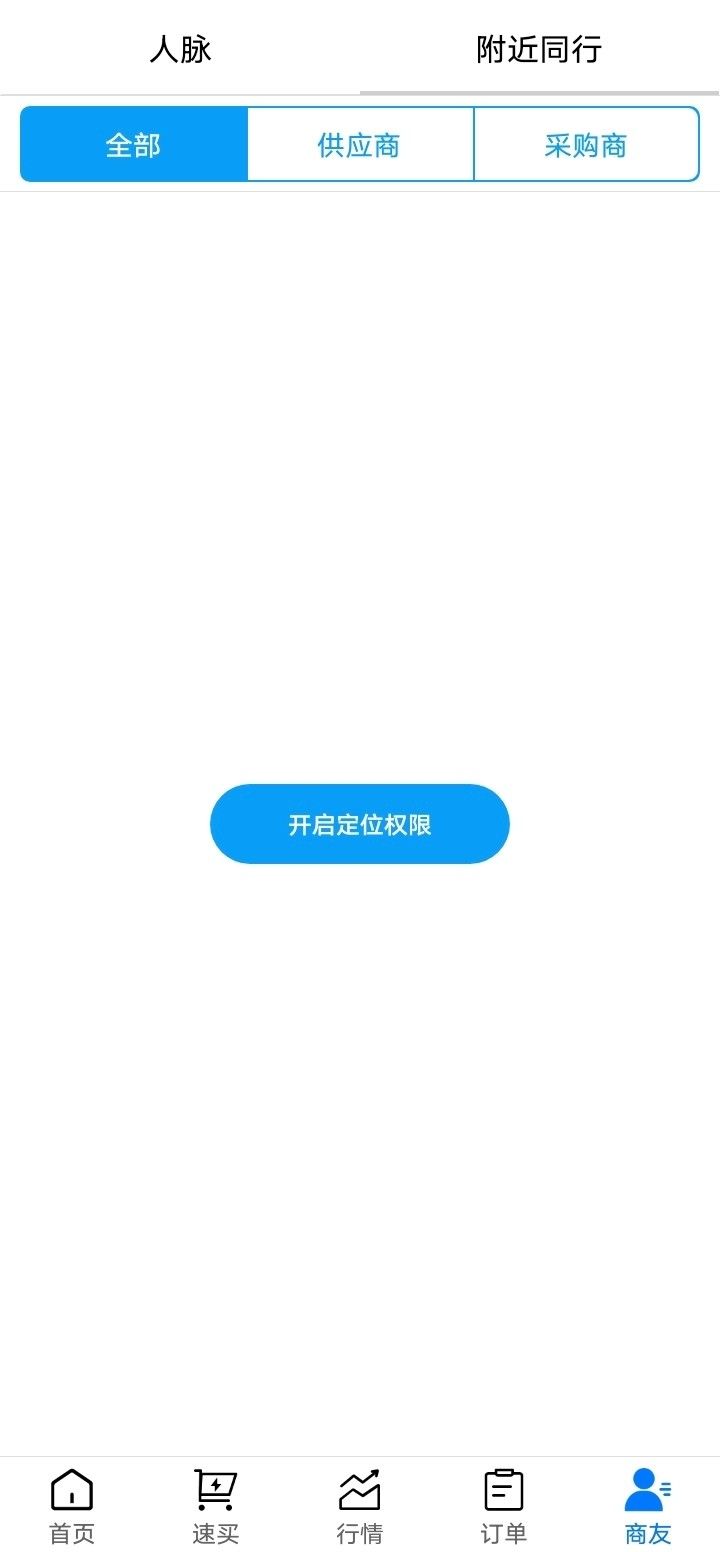Switch to the 人脉 tab
Viewport: 720px width, 1552px height.
pyautogui.click(x=180, y=48)
